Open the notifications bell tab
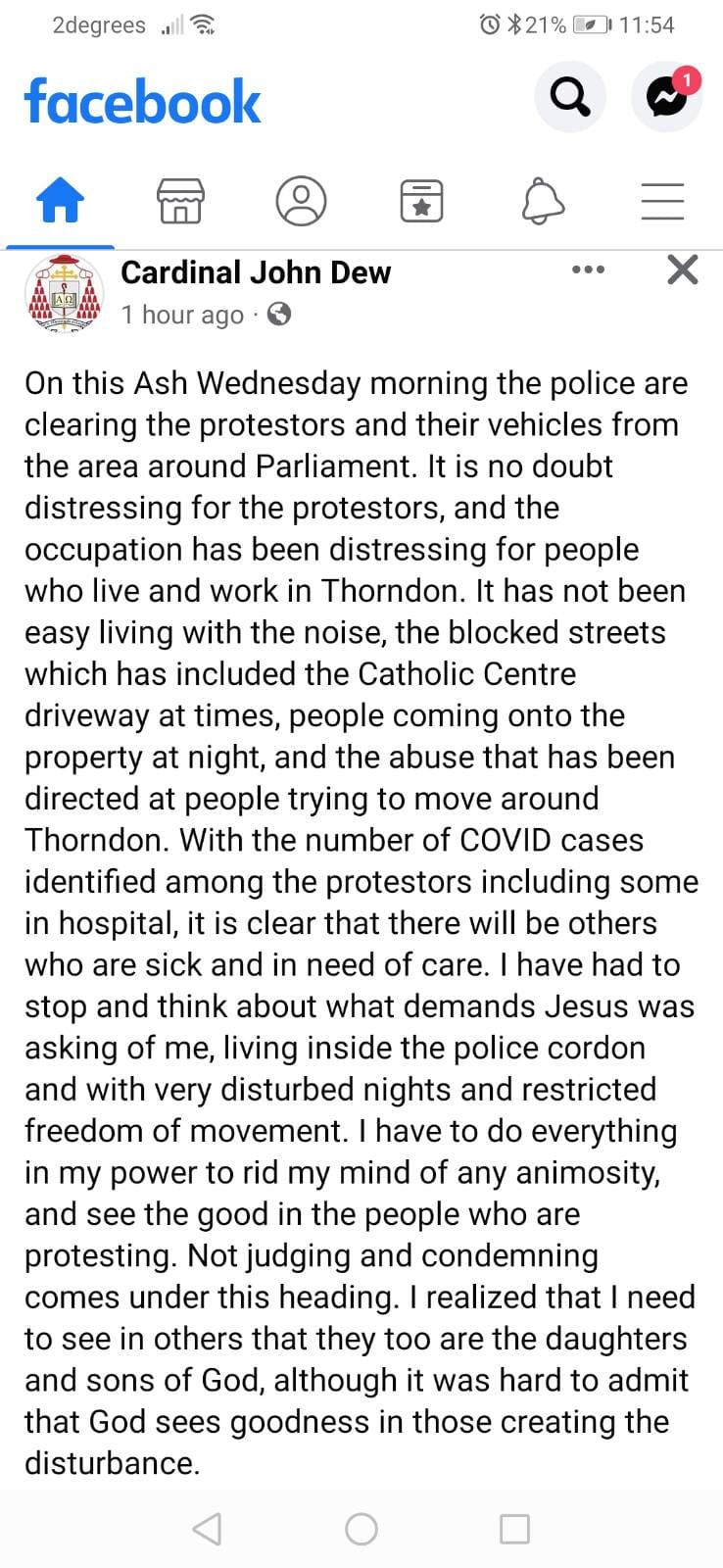Screen dimensions: 723x1568 pyautogui.click(x=542, y=201)
